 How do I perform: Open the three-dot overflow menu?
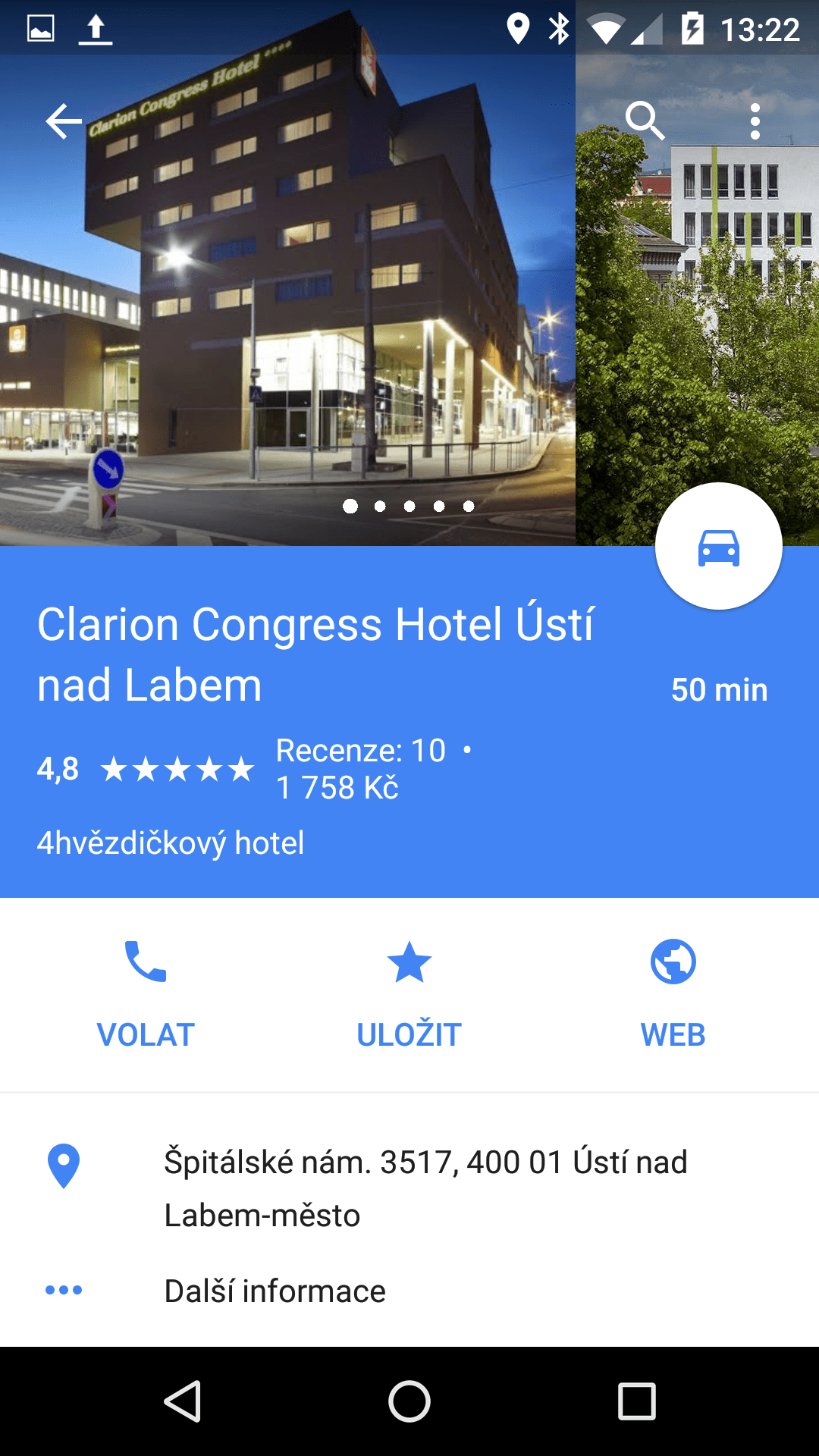pos(755,121)
